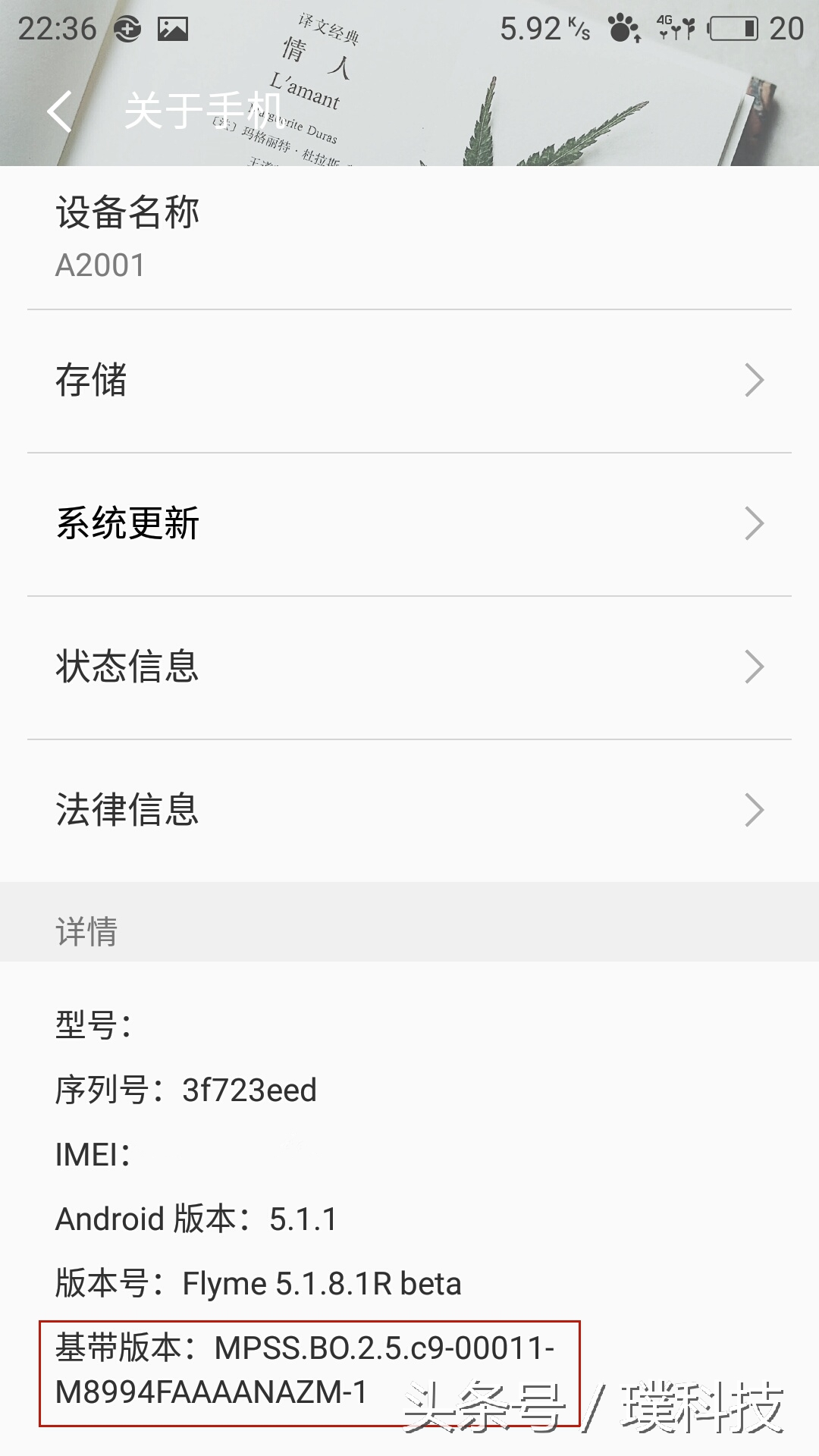Viewport: 819px width, 1456px height.
Task: Tap the 4G dual-SIM signal icon
Action: 675,27
